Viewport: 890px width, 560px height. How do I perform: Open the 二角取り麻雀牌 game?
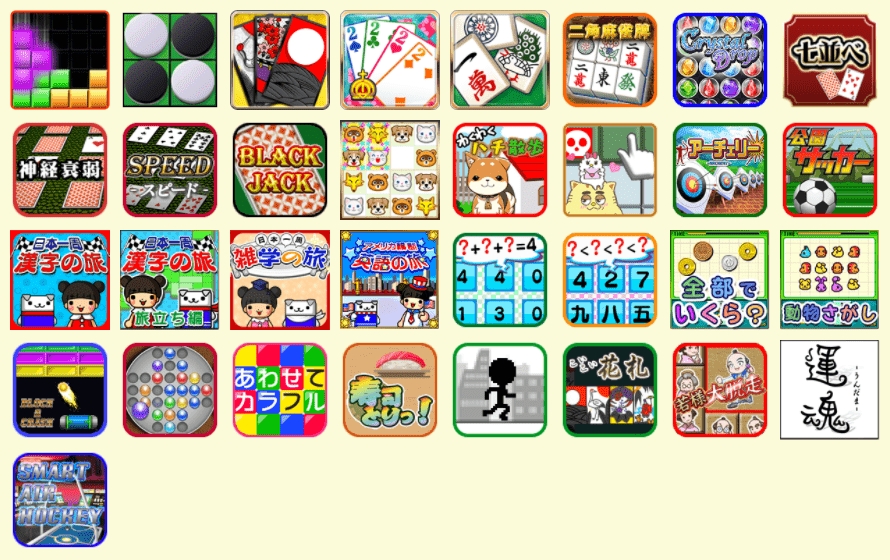(610, 60)
